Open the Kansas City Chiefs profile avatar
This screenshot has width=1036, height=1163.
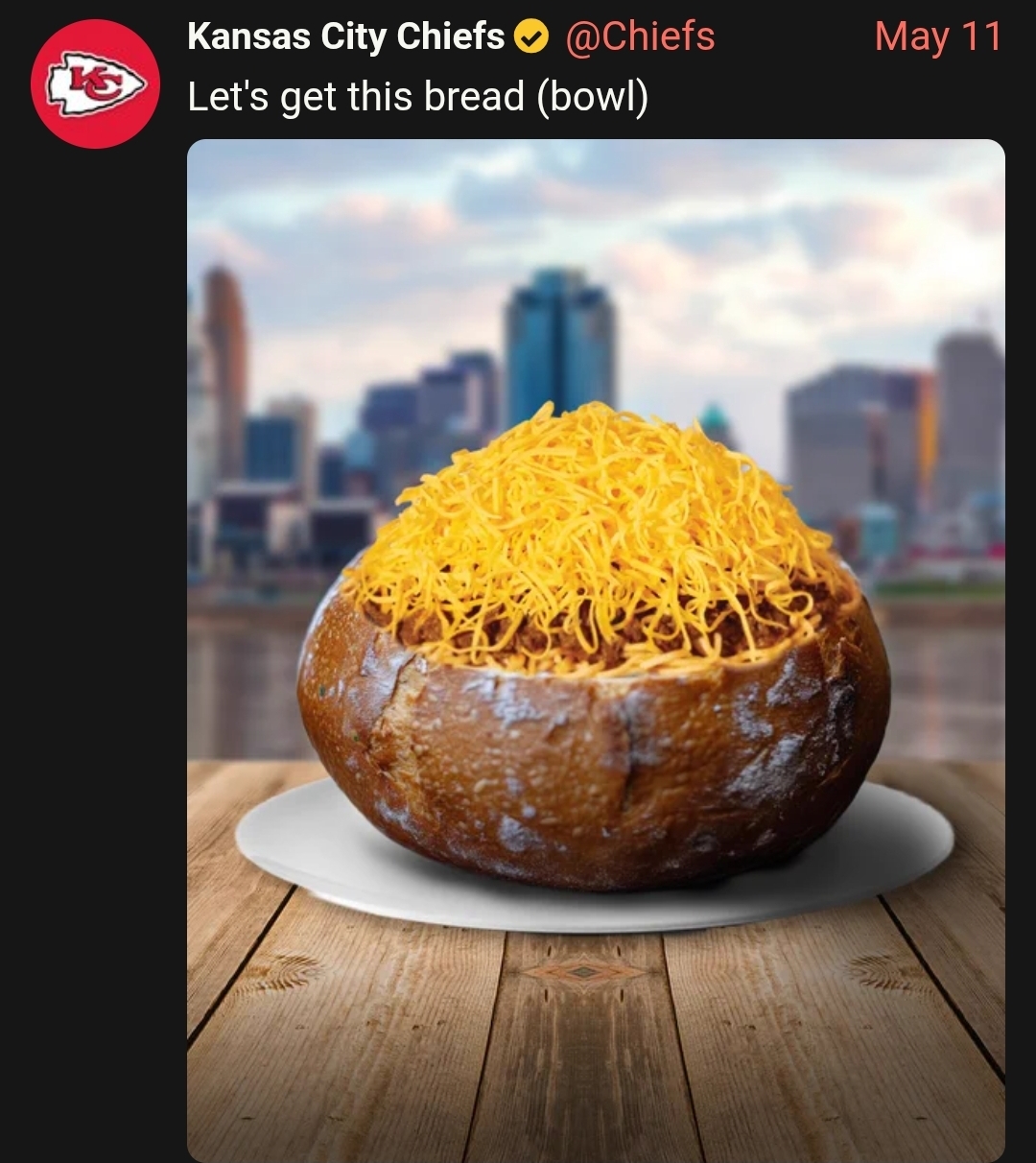pyautogui.click(x=96, y=84)
